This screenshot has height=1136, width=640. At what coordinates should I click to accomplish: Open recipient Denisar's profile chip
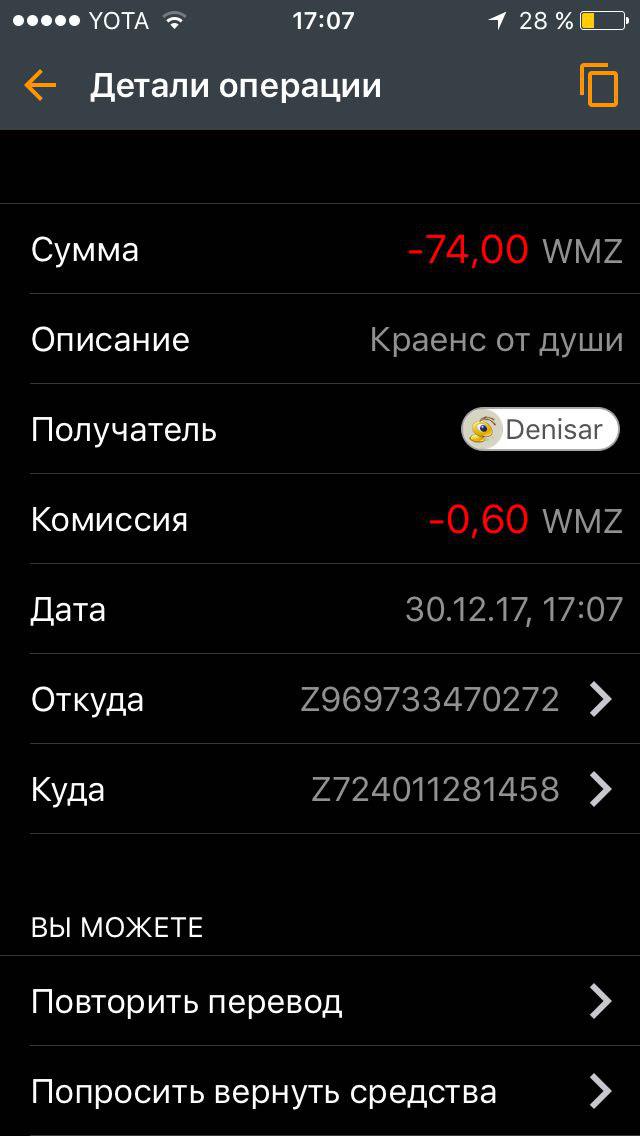pos(541,430)
